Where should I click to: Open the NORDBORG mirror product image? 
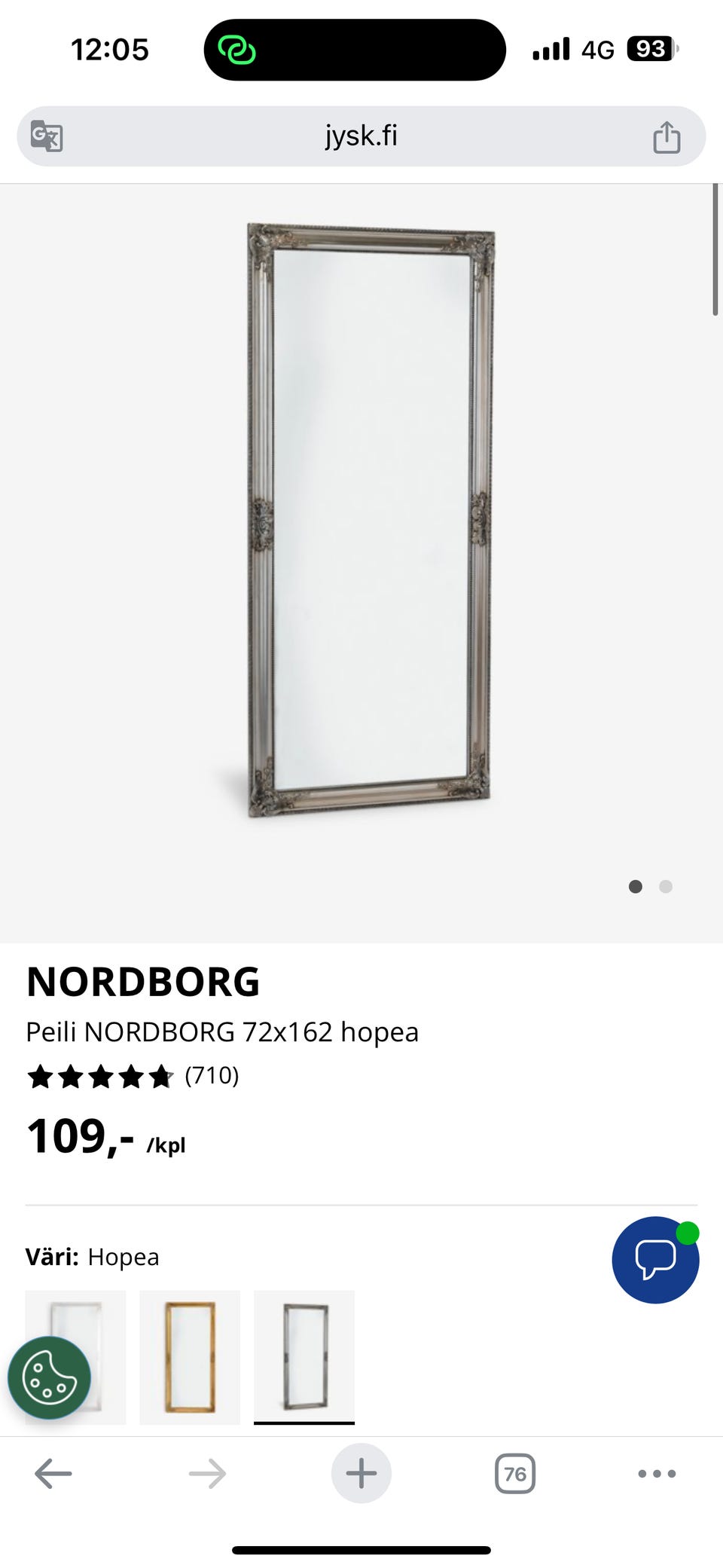pos(370,520)
